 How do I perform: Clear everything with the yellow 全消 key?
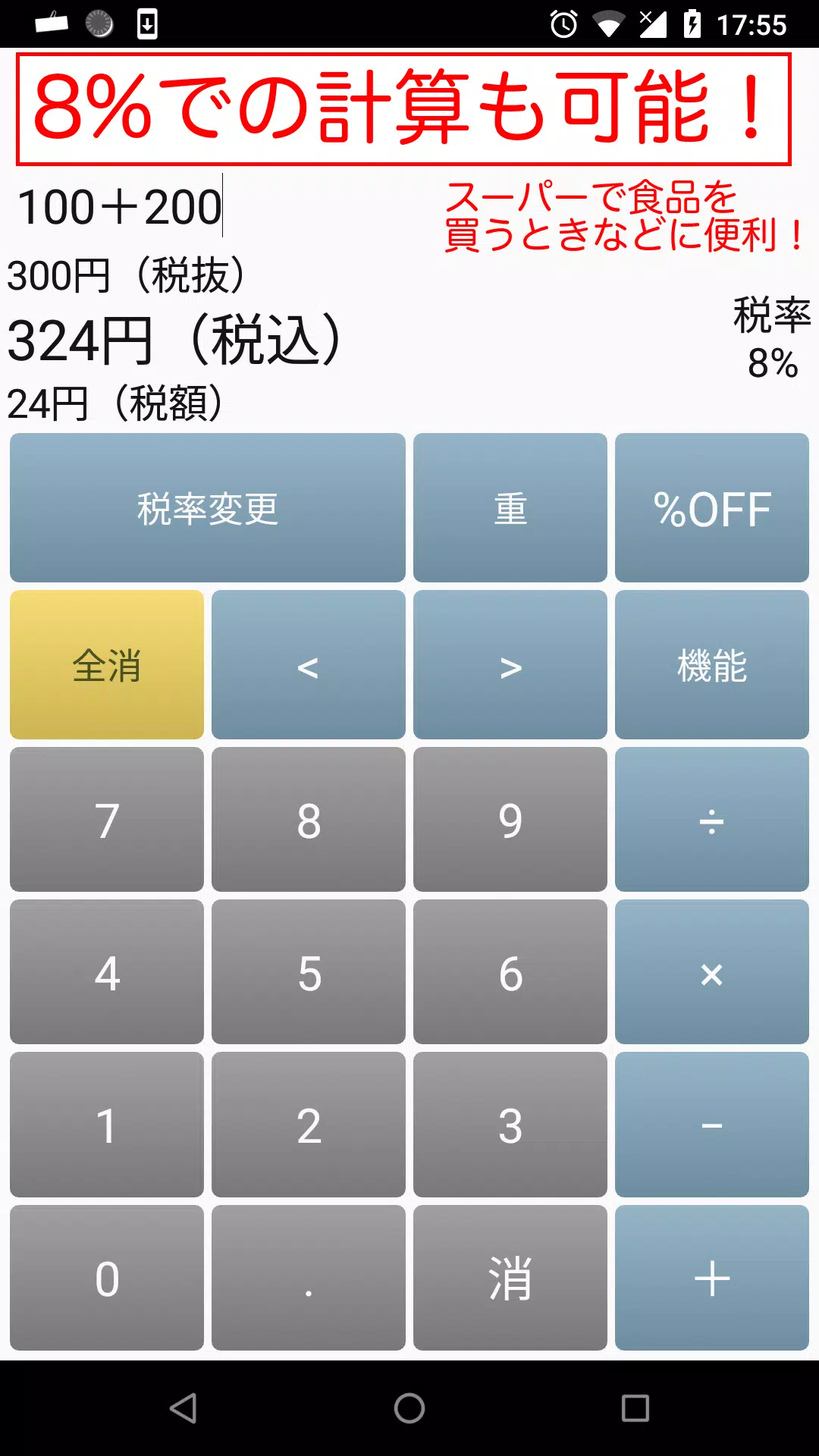106,664
